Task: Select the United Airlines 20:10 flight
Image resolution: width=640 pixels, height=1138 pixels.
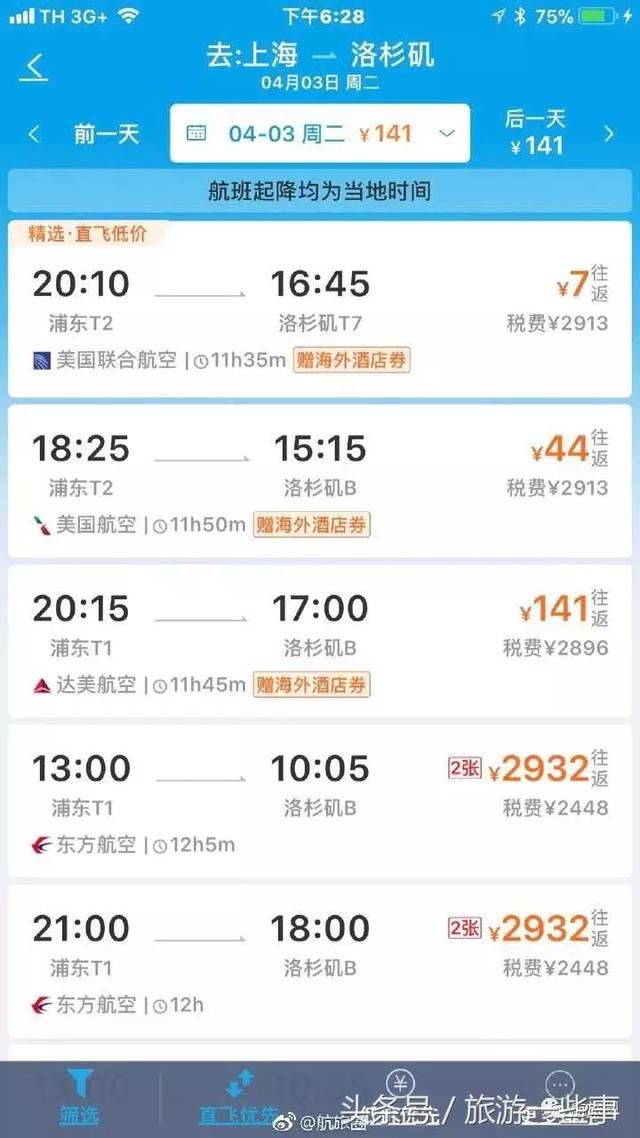Action: [320, 310]
